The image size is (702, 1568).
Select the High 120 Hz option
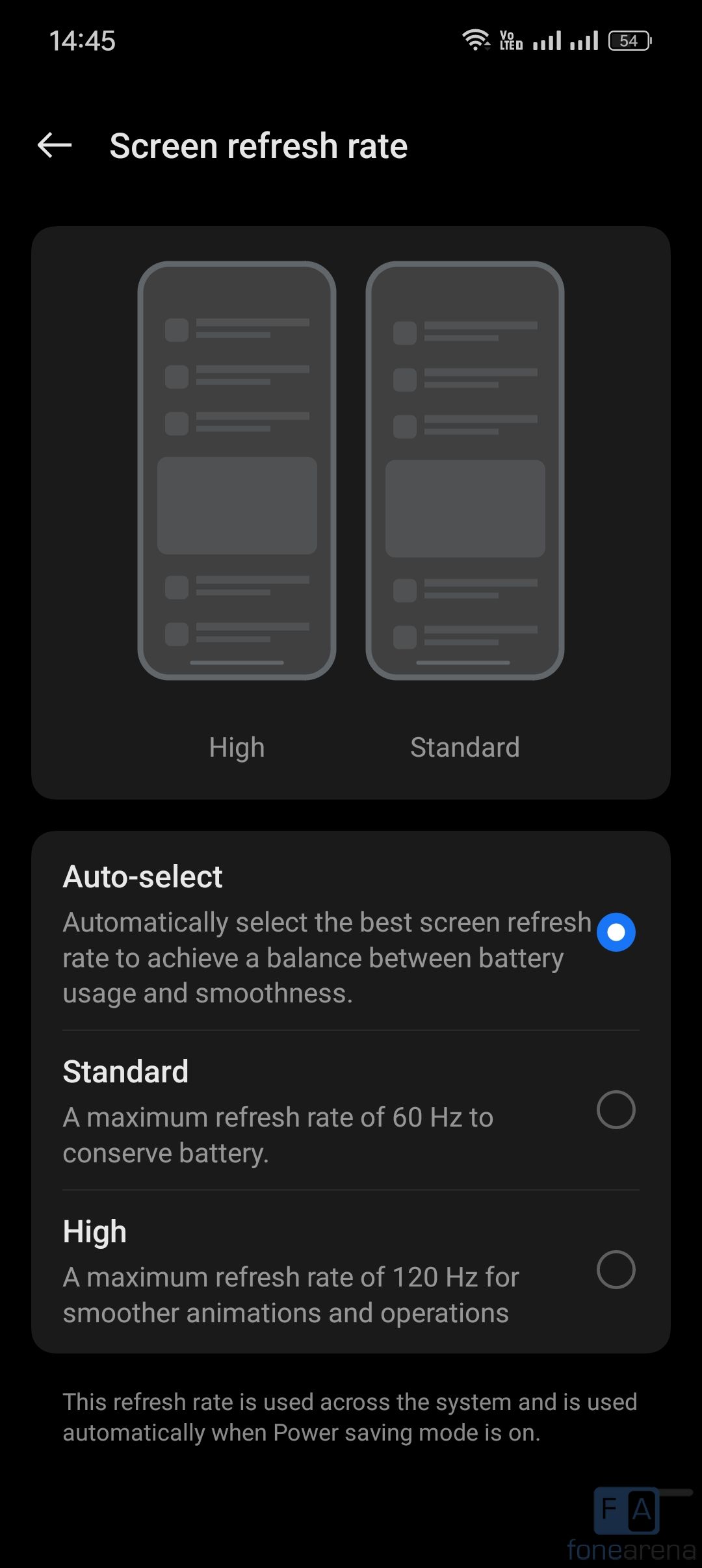(615, 1270)
